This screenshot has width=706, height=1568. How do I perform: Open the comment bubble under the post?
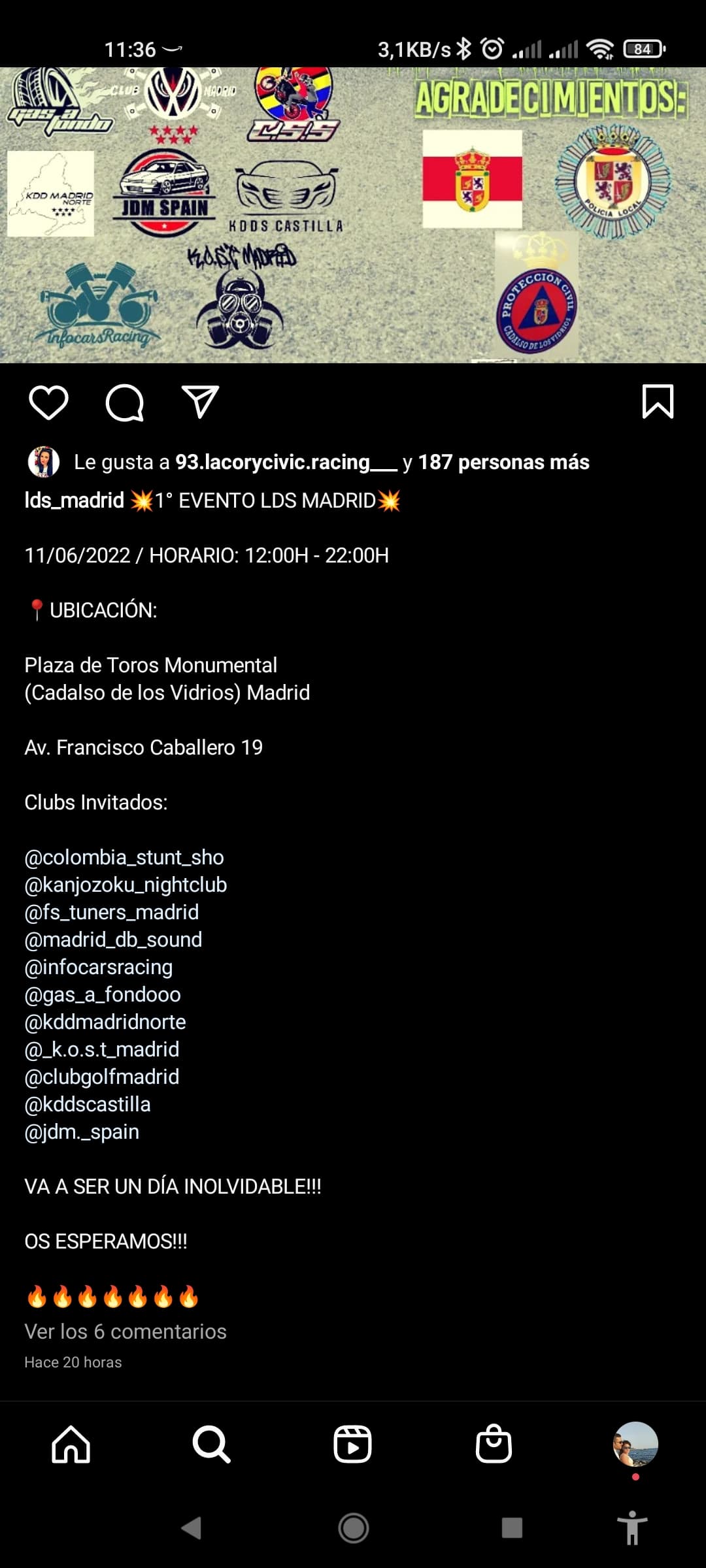pos(124,402)
